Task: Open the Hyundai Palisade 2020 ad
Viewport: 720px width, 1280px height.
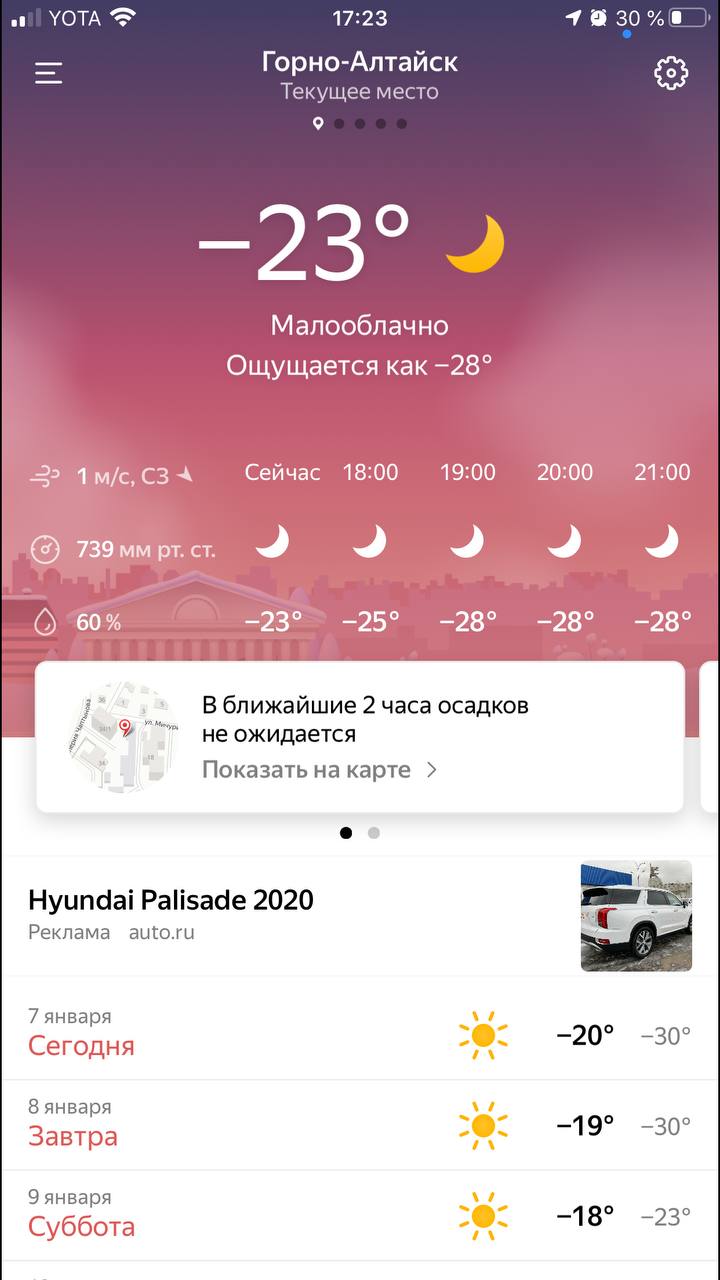Action: coord(360,915)
